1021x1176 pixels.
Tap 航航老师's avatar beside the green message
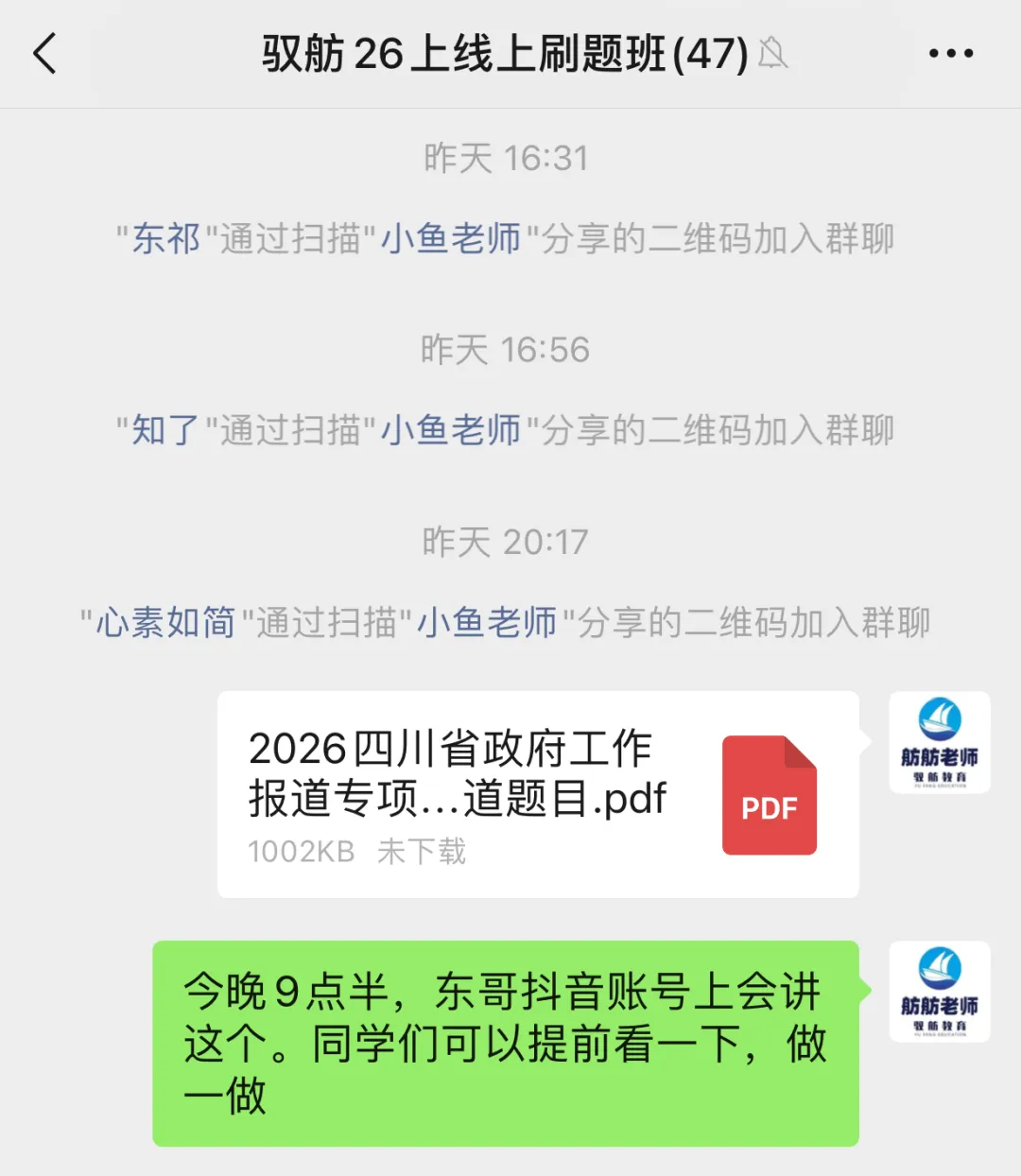coord(940,992)
